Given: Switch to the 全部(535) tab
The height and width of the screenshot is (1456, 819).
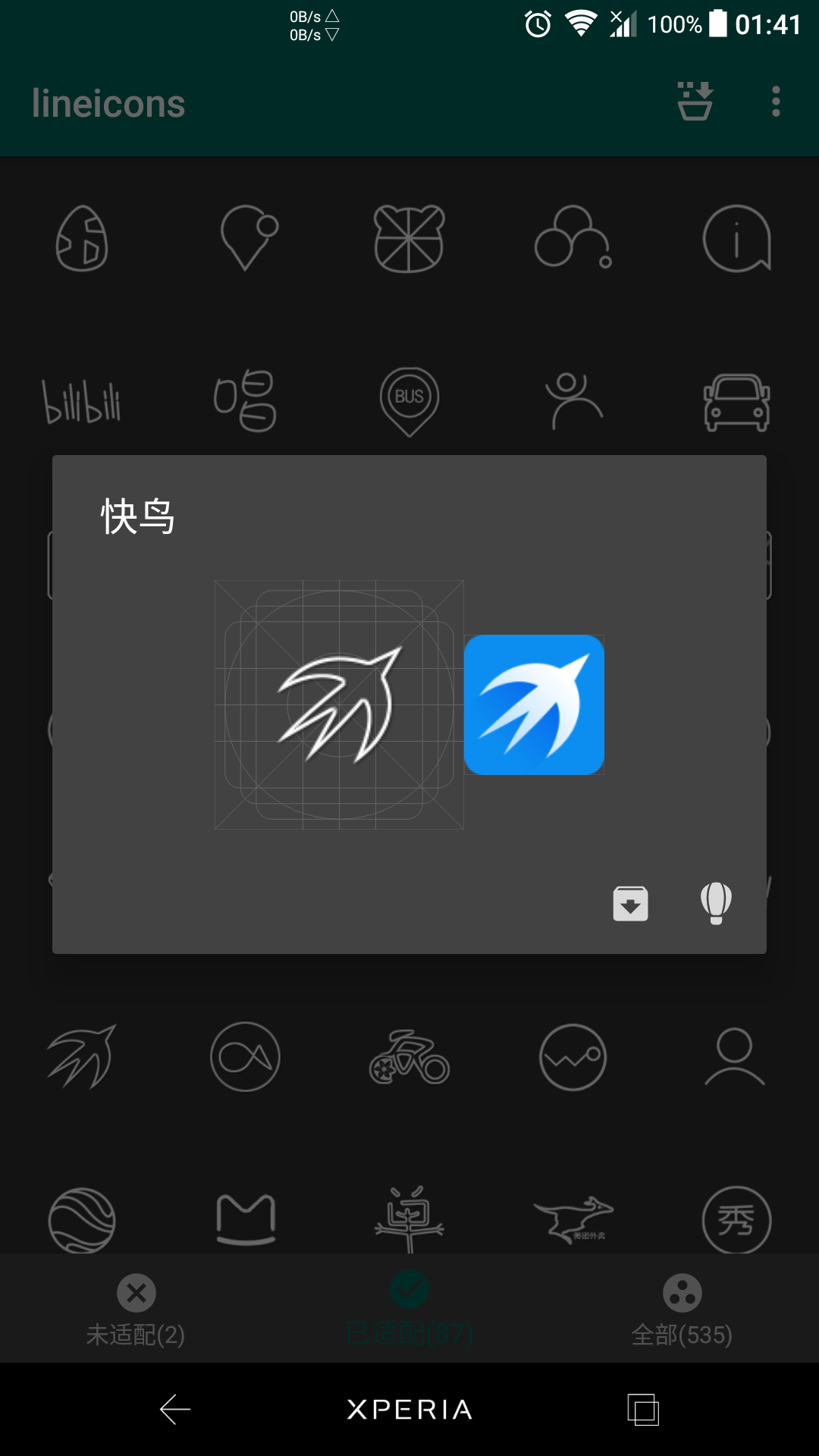Looking at the screenshot, I should tap(682, 1310).
